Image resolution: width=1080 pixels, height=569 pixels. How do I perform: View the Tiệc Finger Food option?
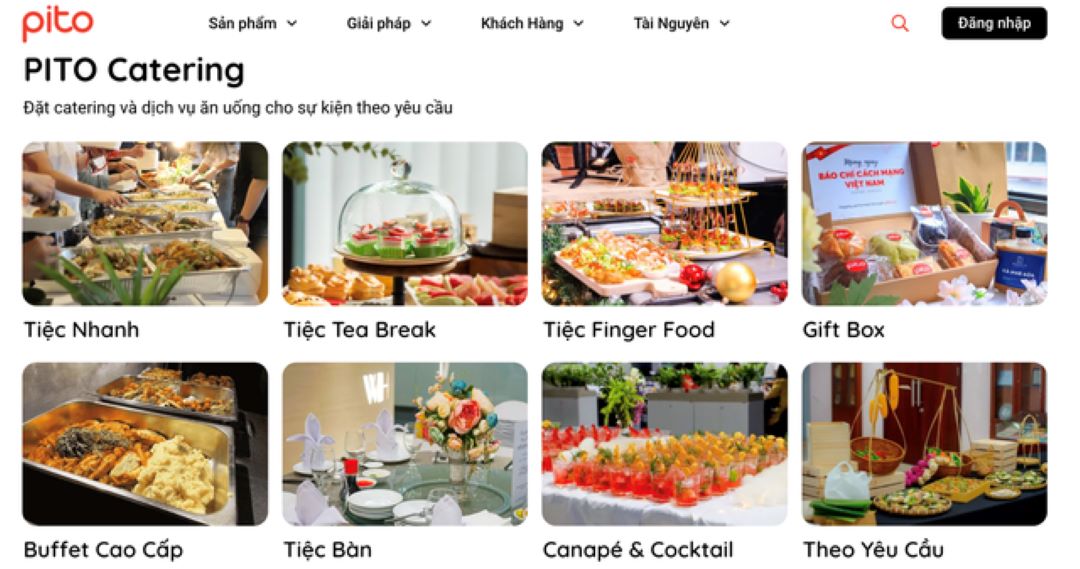[x=664, y=223]
